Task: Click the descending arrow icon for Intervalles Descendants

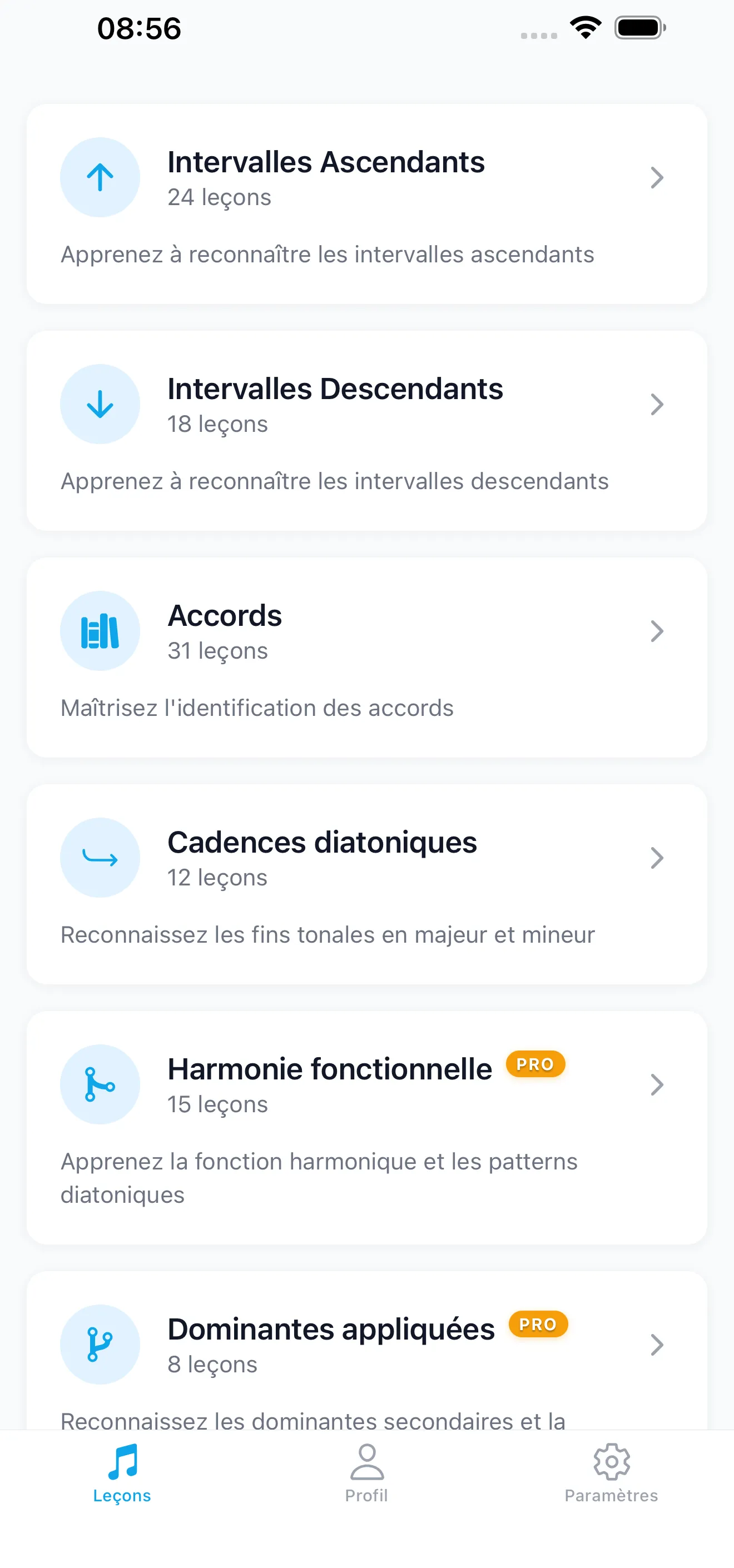Action: [x=100, y=404]
